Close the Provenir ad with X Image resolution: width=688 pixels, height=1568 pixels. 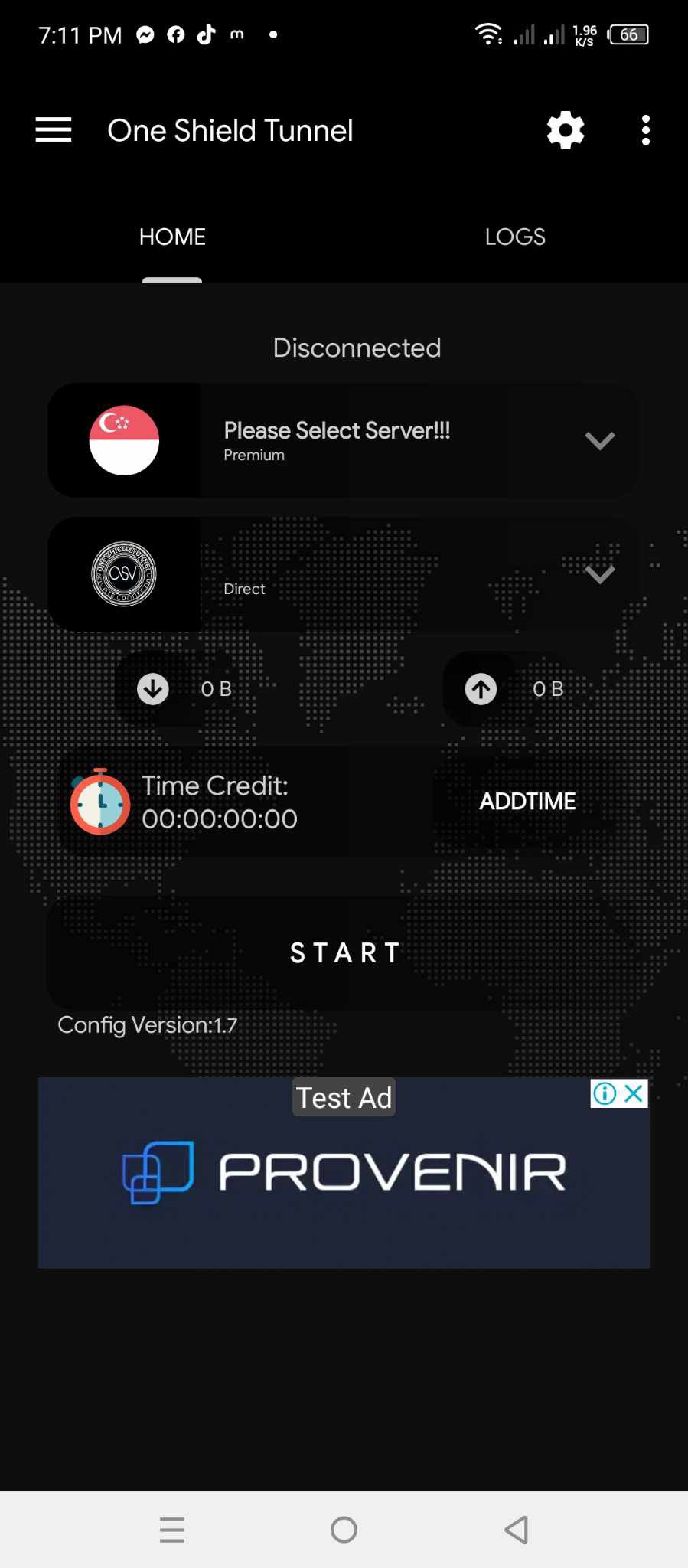pyautogui.click(x=634, y=1093)
